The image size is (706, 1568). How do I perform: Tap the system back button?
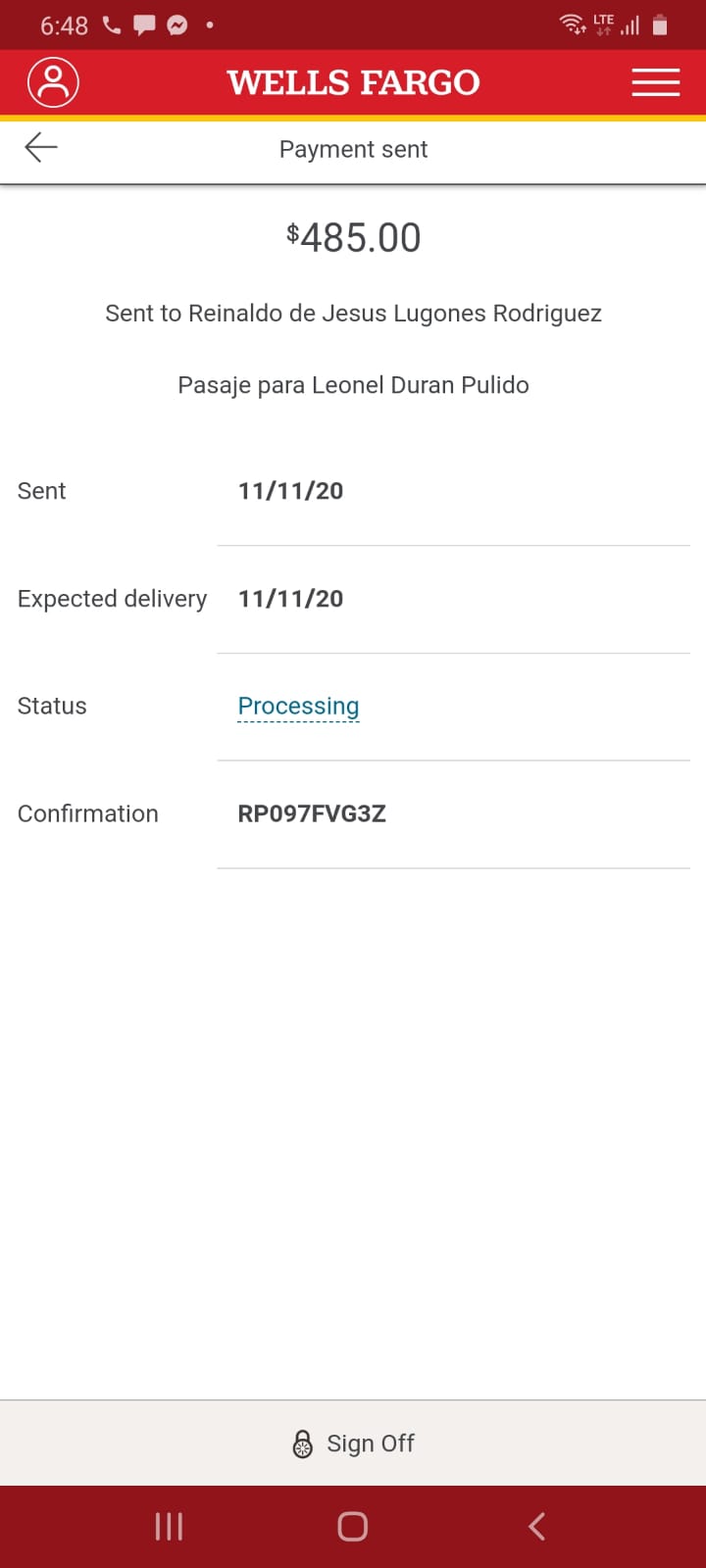(x=536, y=1526)
